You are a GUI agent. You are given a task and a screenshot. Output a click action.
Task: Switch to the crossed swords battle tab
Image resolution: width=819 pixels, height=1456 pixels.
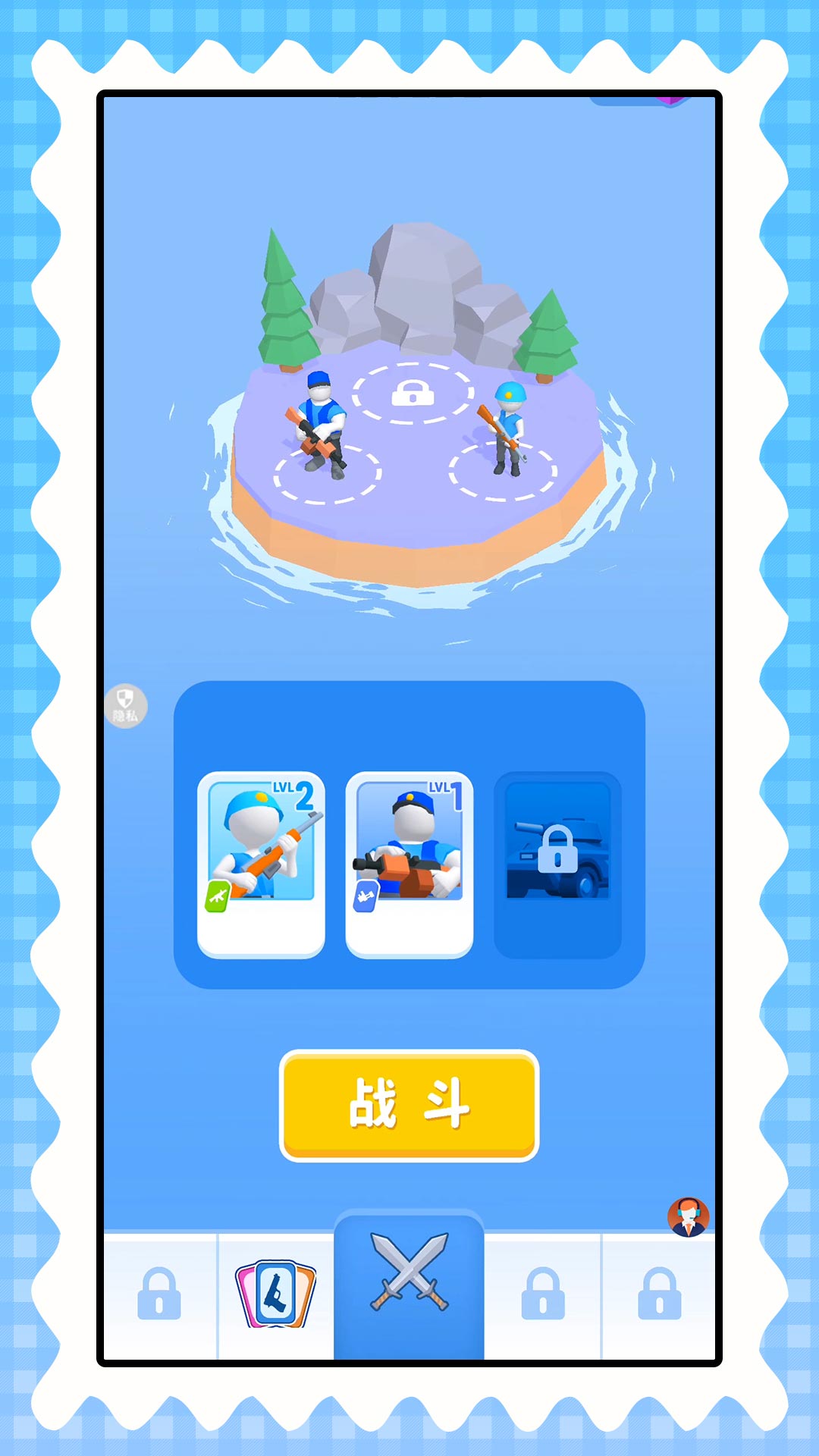(x=409, y=1283)
